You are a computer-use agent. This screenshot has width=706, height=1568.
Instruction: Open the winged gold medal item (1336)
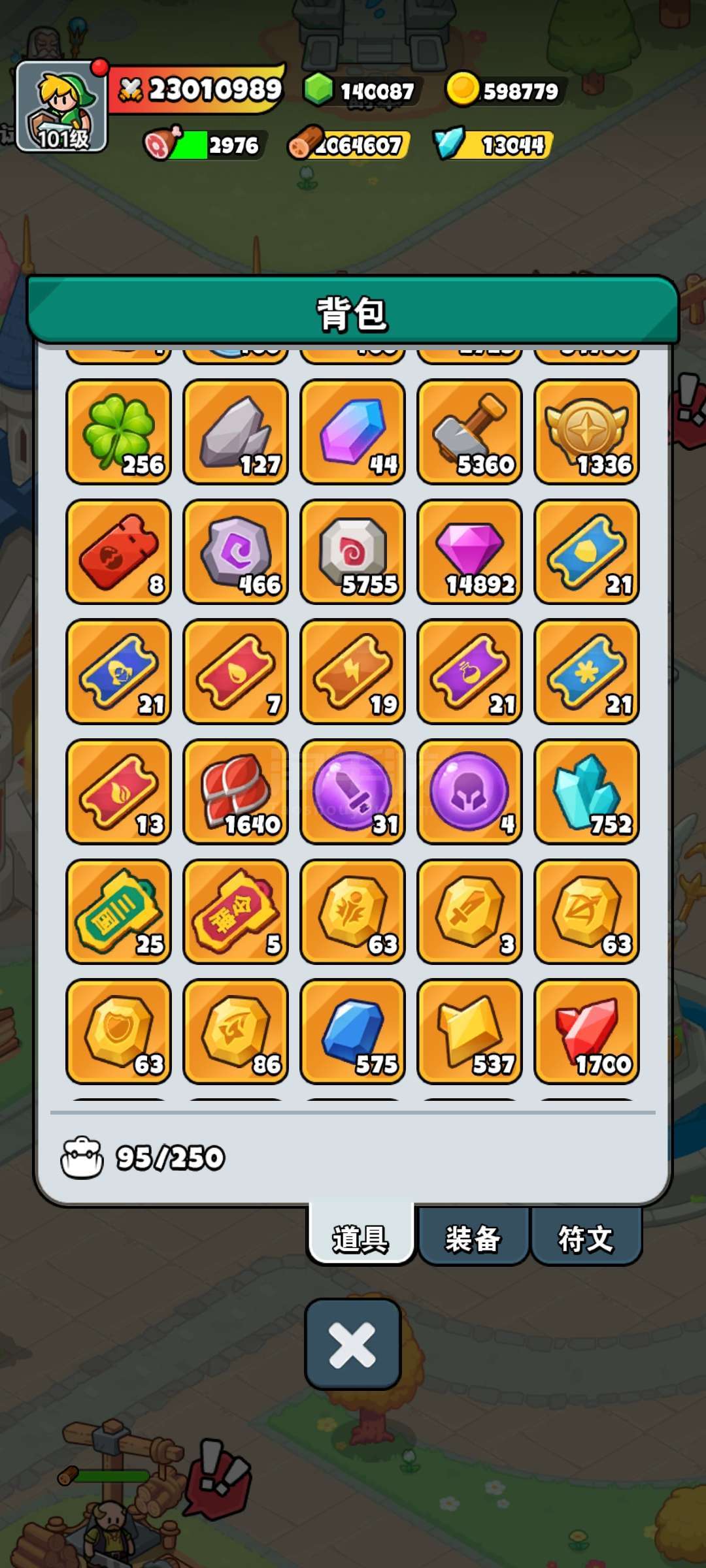tap(586, 432)
